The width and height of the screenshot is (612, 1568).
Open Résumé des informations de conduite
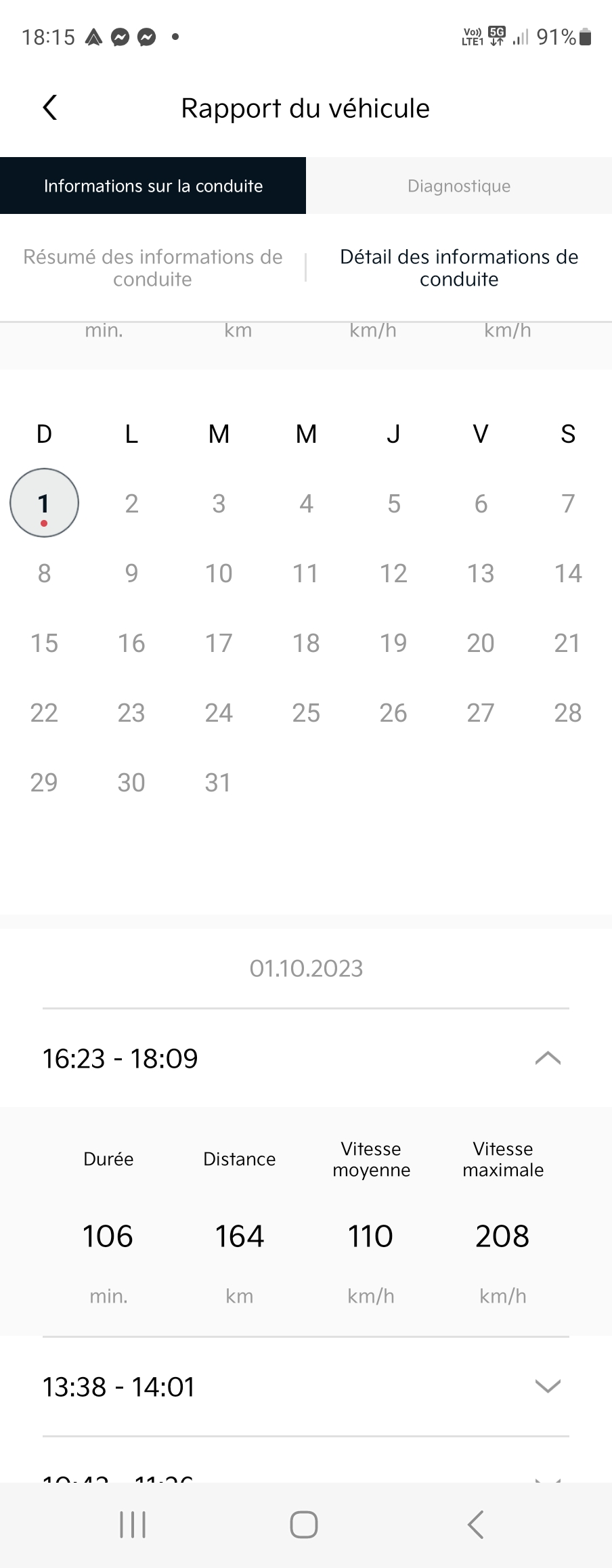(x=153, y=268)
